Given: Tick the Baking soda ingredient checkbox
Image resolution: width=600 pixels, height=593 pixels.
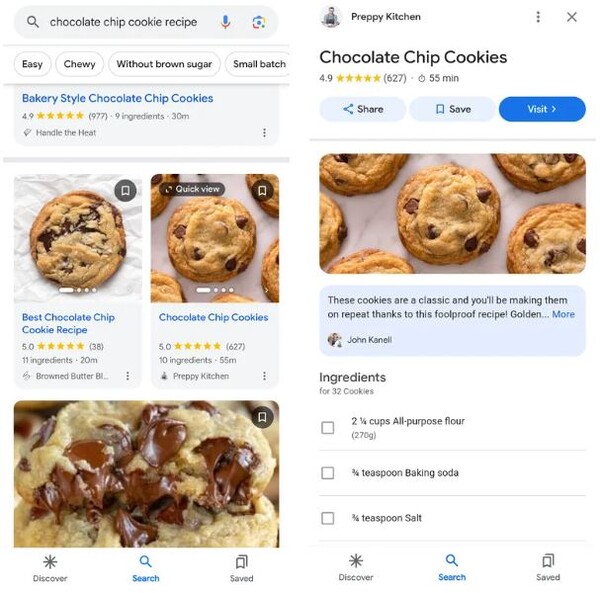Looking at the screenshot, I should click(x=328, y=473).
